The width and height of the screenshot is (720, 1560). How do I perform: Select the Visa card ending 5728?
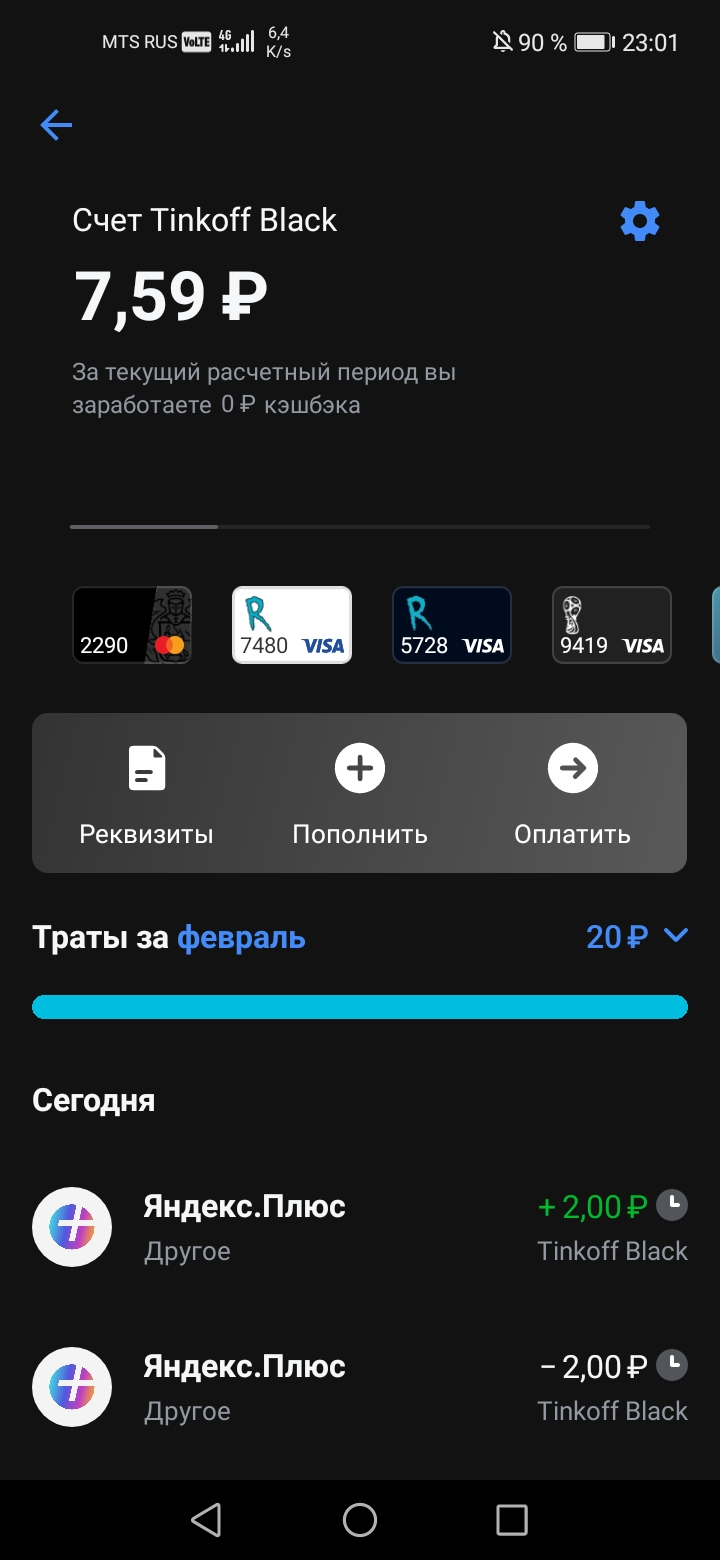coord(452,625)
